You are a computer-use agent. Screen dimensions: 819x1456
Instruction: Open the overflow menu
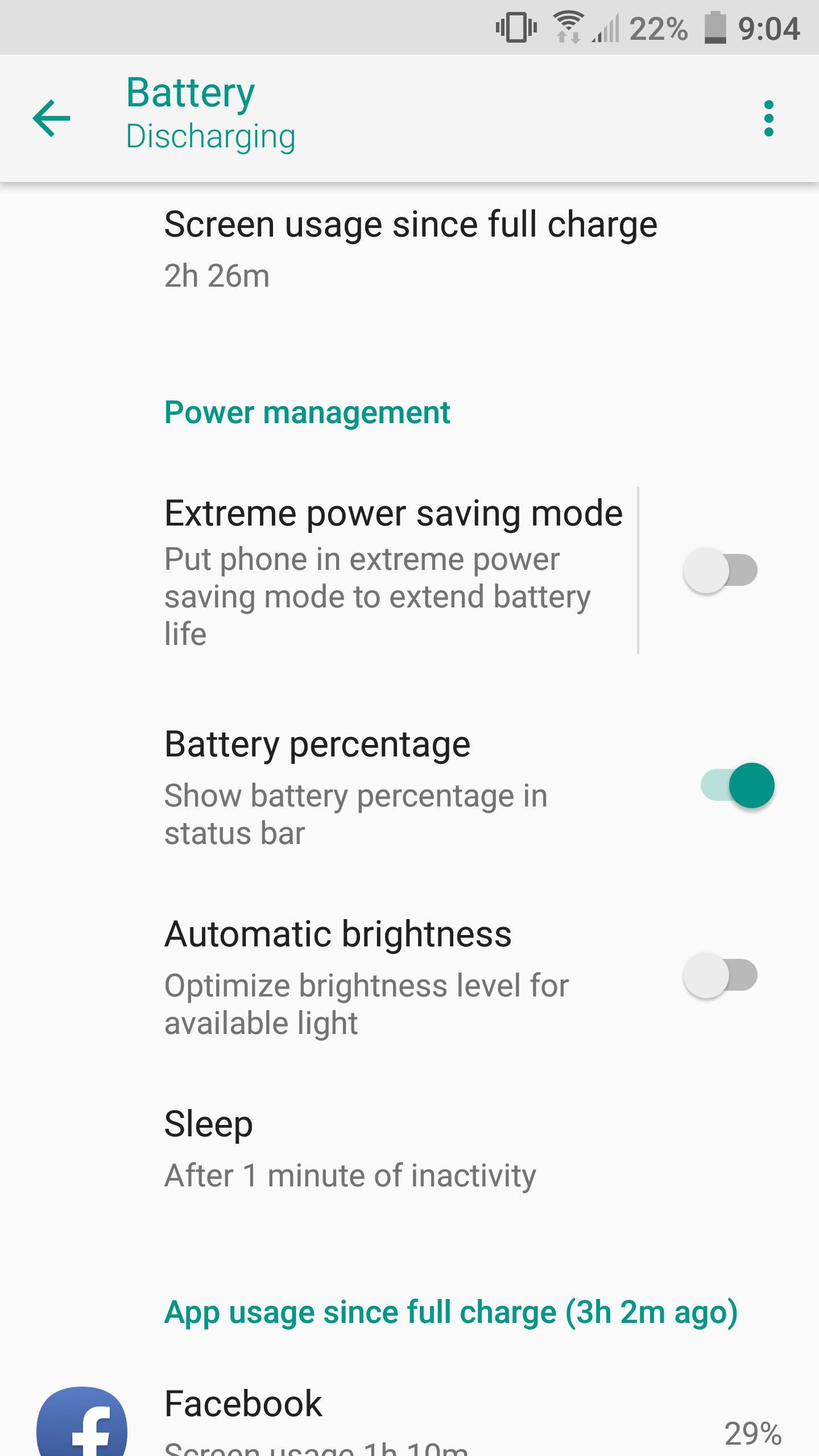(x=768, y=118)
